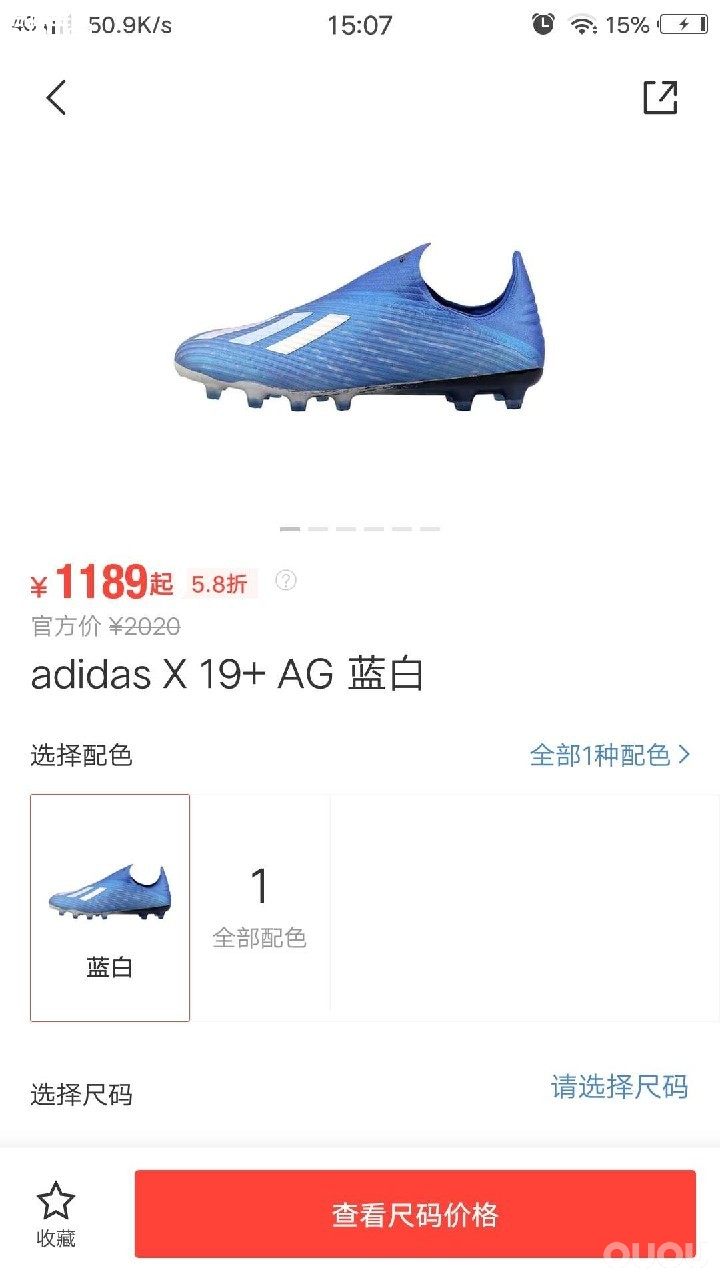Share this adidas X 19+ product
This screenshot has height=1280, width=720.
pos(660,97)
